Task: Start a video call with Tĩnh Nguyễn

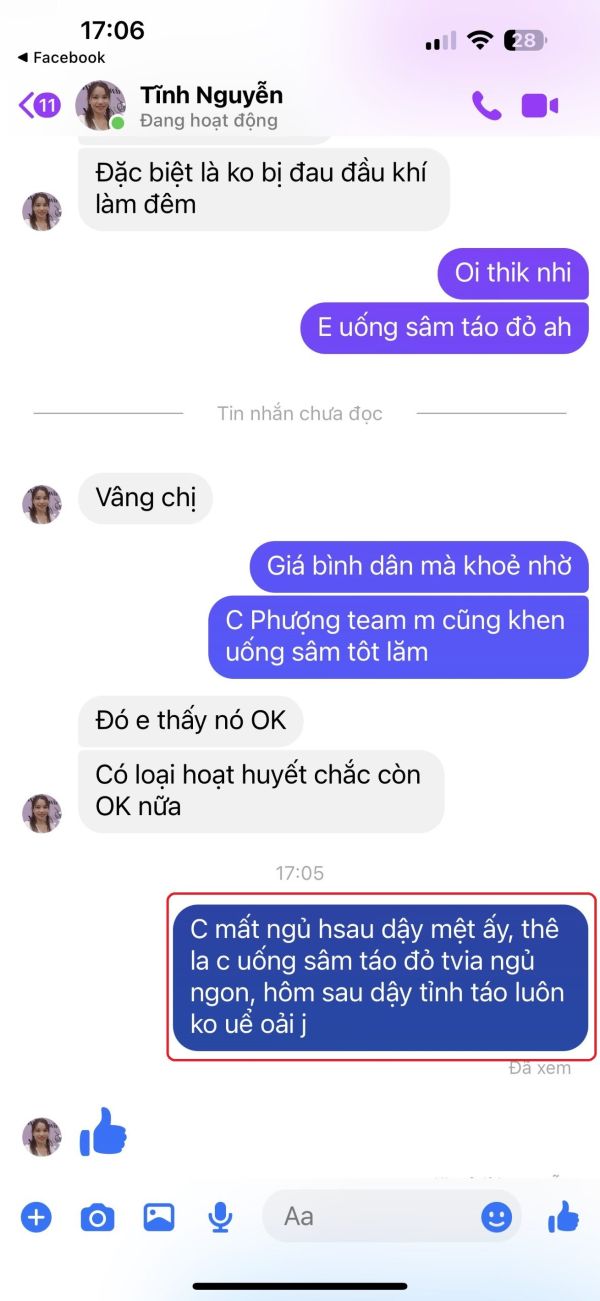Action: [540, 105]
